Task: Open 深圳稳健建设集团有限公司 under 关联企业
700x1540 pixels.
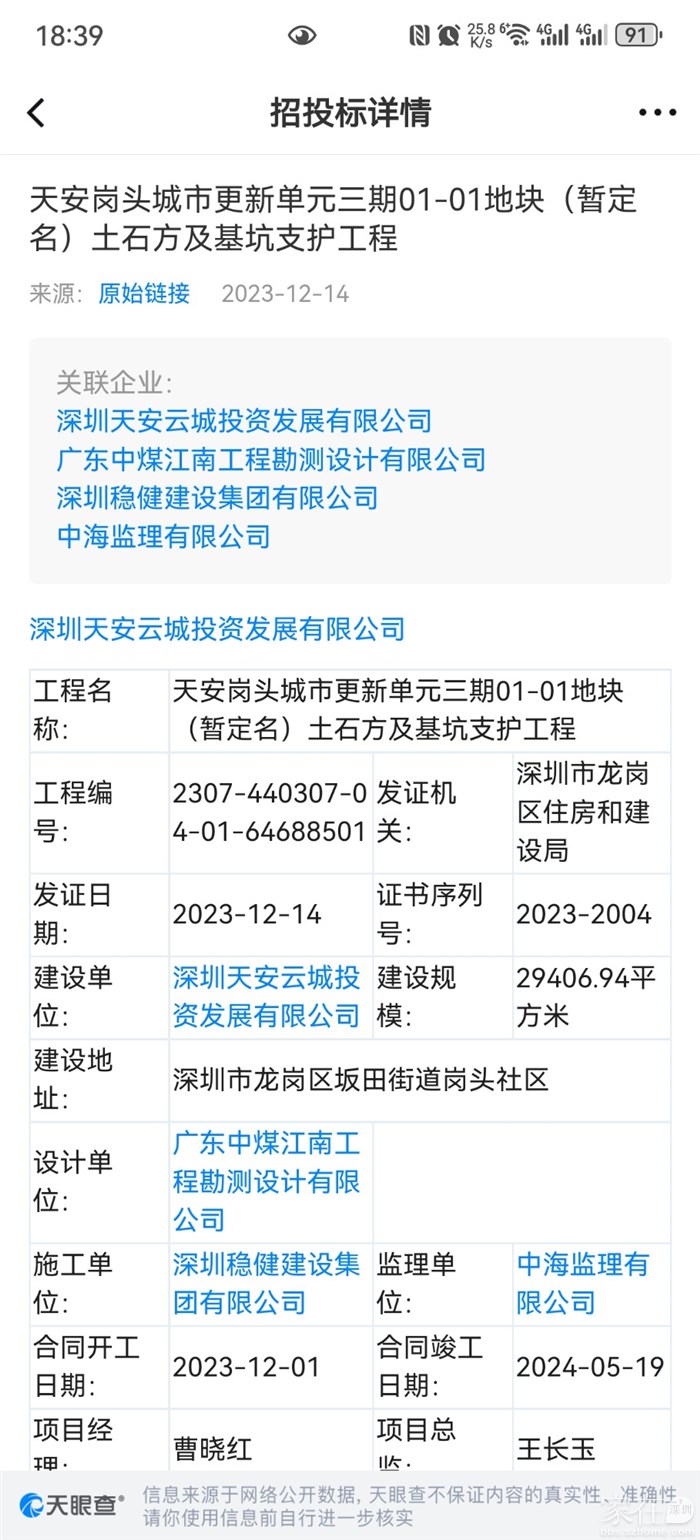Action: (x=217, y=498)
